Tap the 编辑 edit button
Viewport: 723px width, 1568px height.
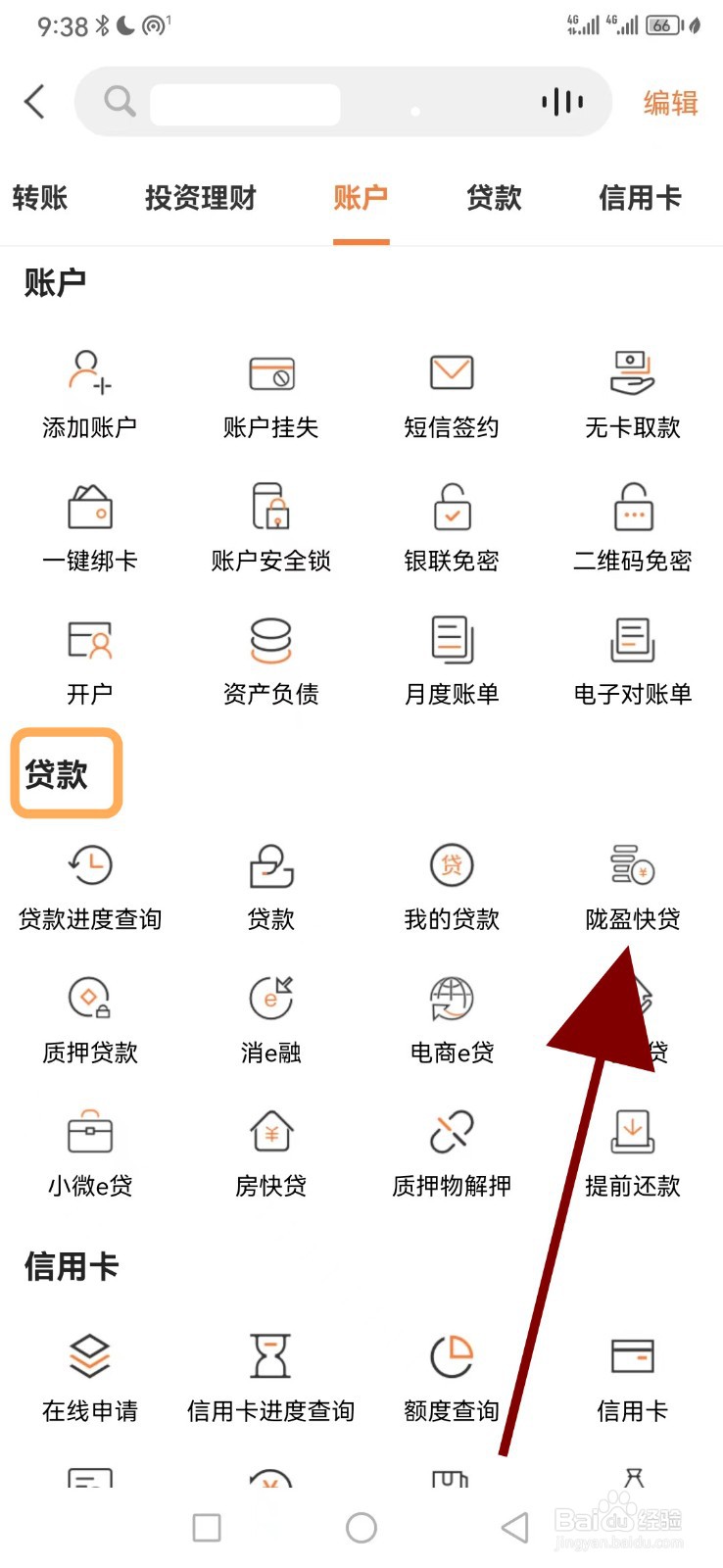(669, 101)
